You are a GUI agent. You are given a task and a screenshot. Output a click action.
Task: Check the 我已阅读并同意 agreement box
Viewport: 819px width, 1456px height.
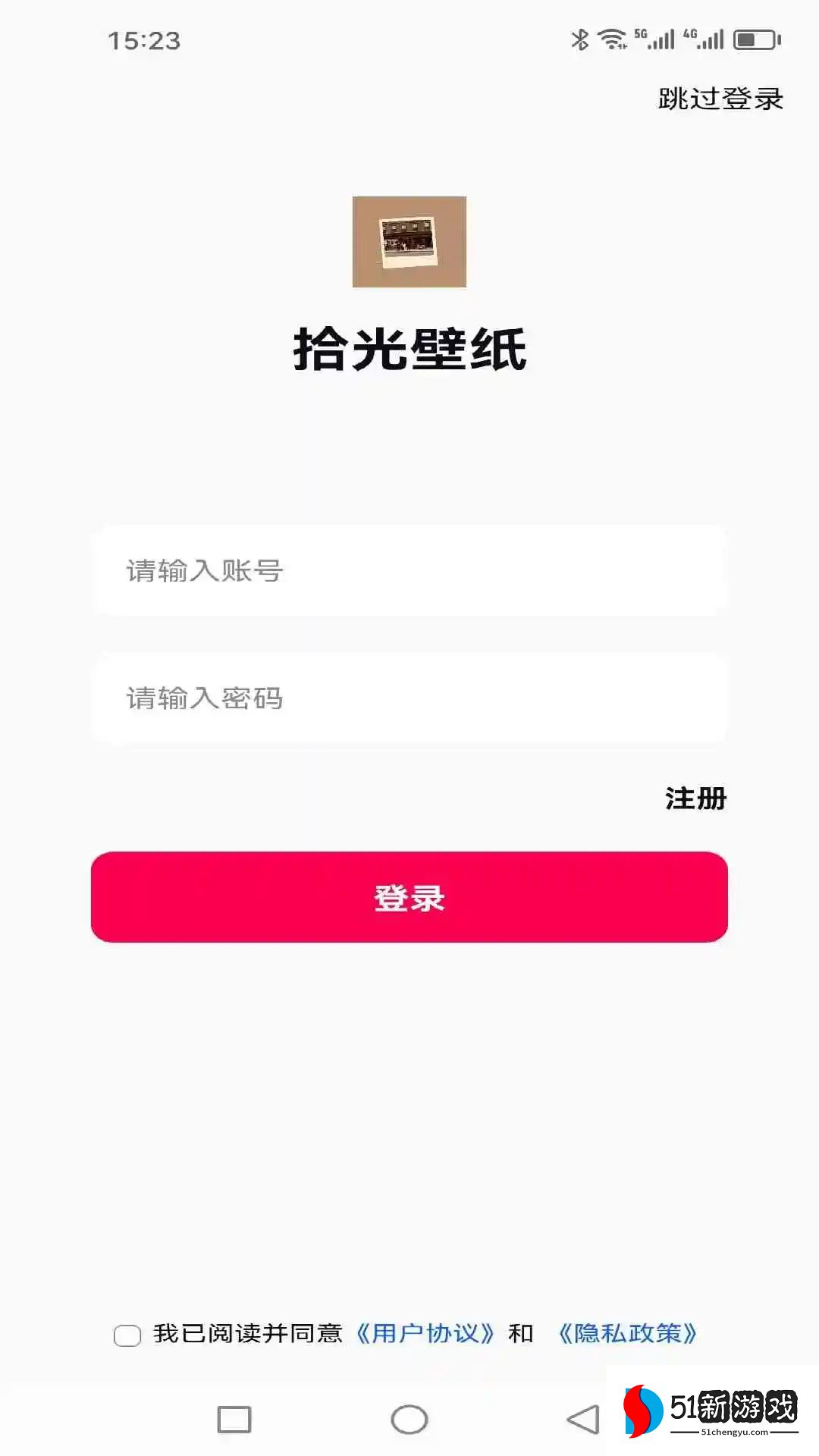127,1335
